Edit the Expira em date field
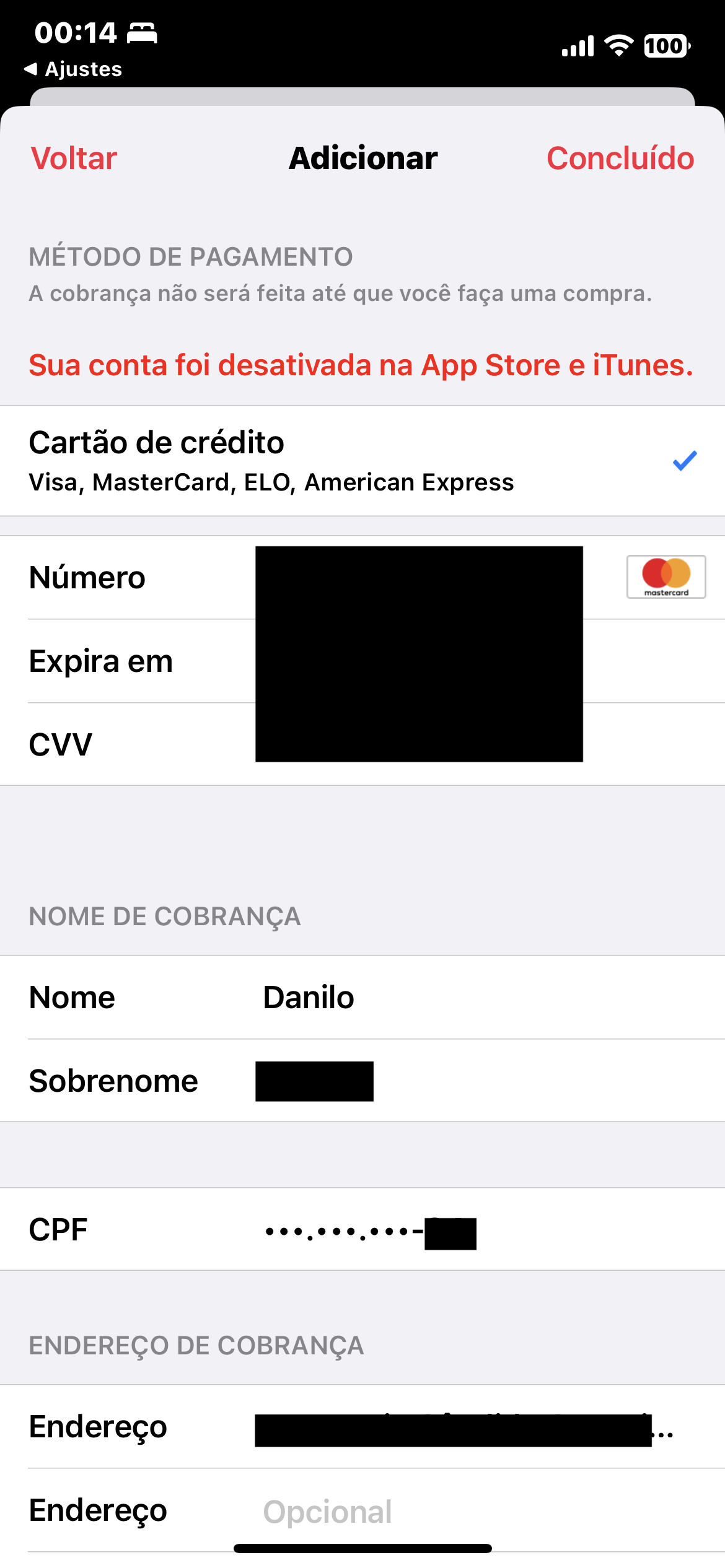Viewport: 725px width, 1568px height. point(419,661)
